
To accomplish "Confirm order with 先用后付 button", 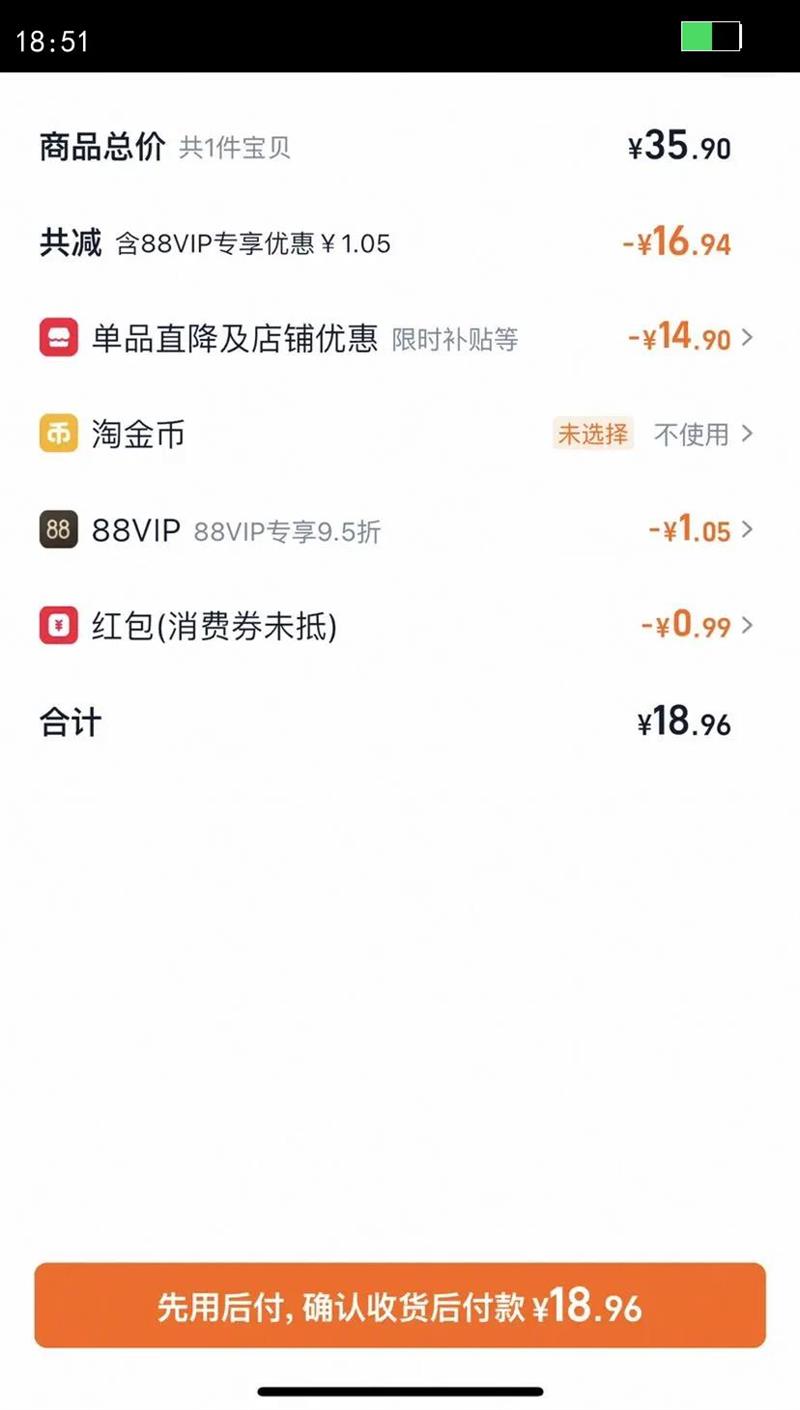I will (400, 1305).
